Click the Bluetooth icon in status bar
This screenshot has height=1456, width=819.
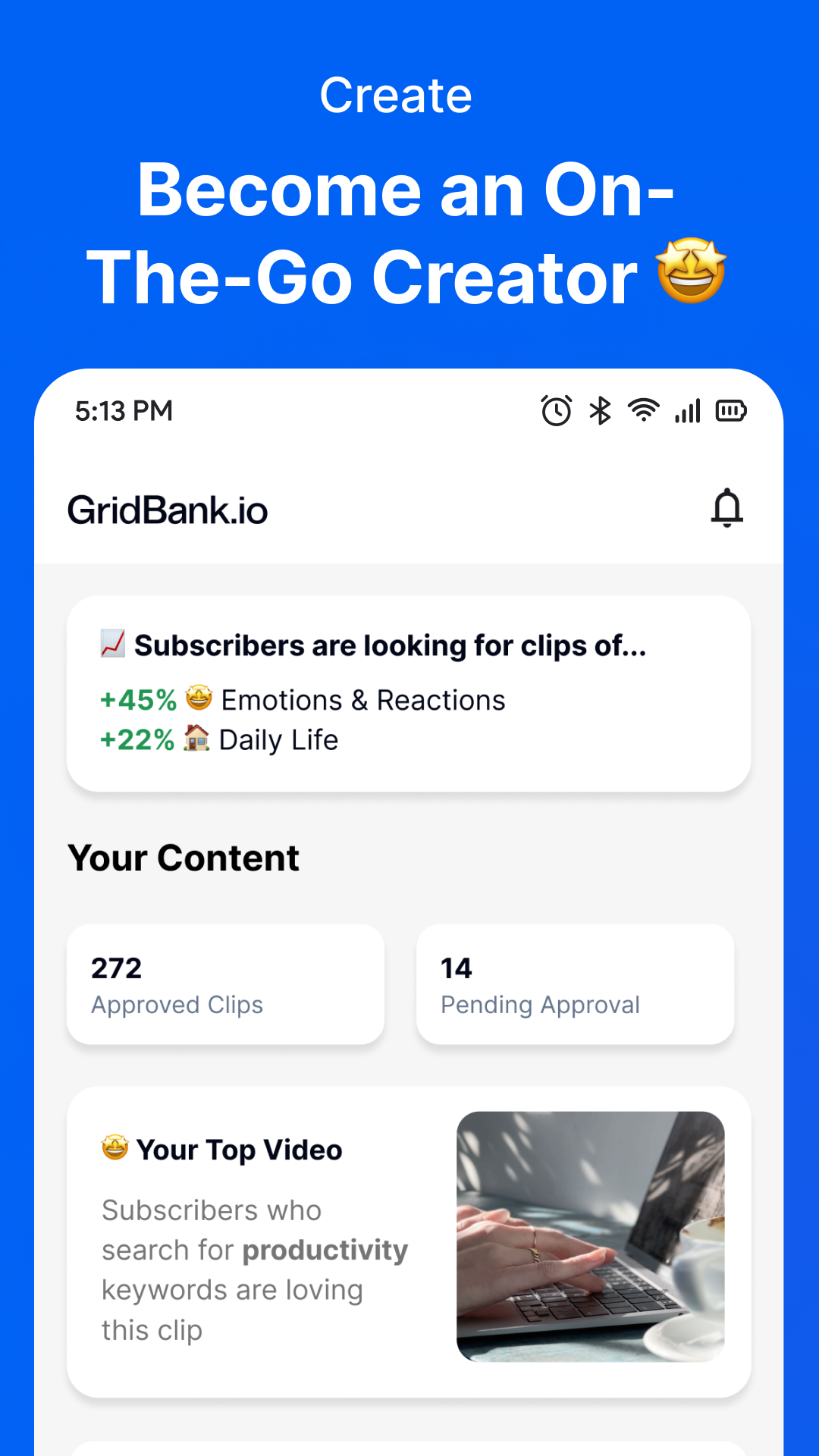point(600,409)
